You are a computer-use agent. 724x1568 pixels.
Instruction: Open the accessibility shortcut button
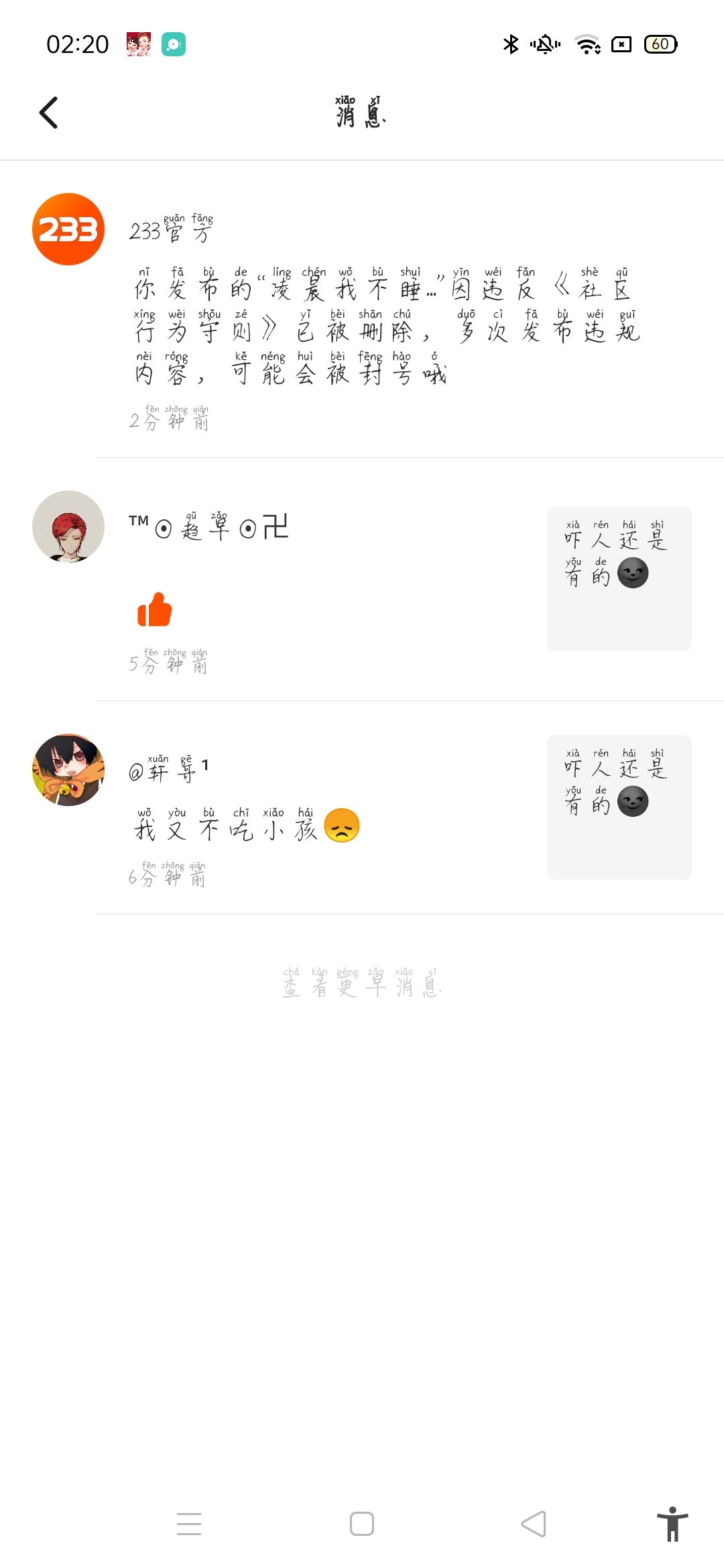(672, 1524)
